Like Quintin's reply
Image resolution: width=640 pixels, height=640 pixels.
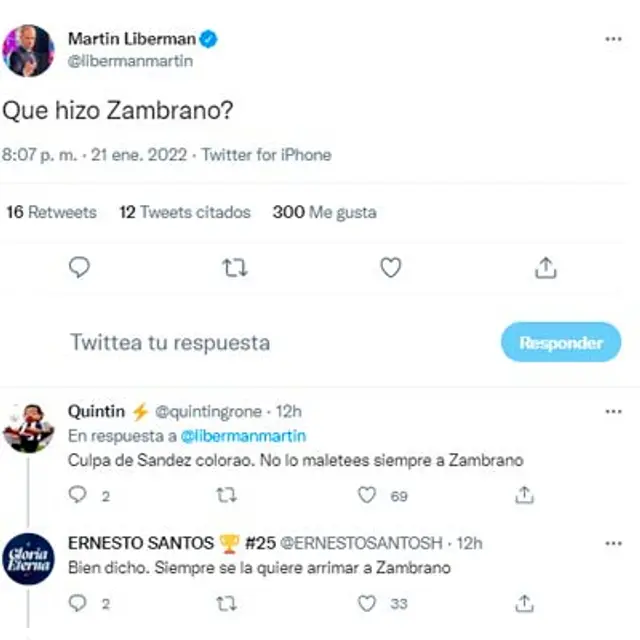pos(368,495)
